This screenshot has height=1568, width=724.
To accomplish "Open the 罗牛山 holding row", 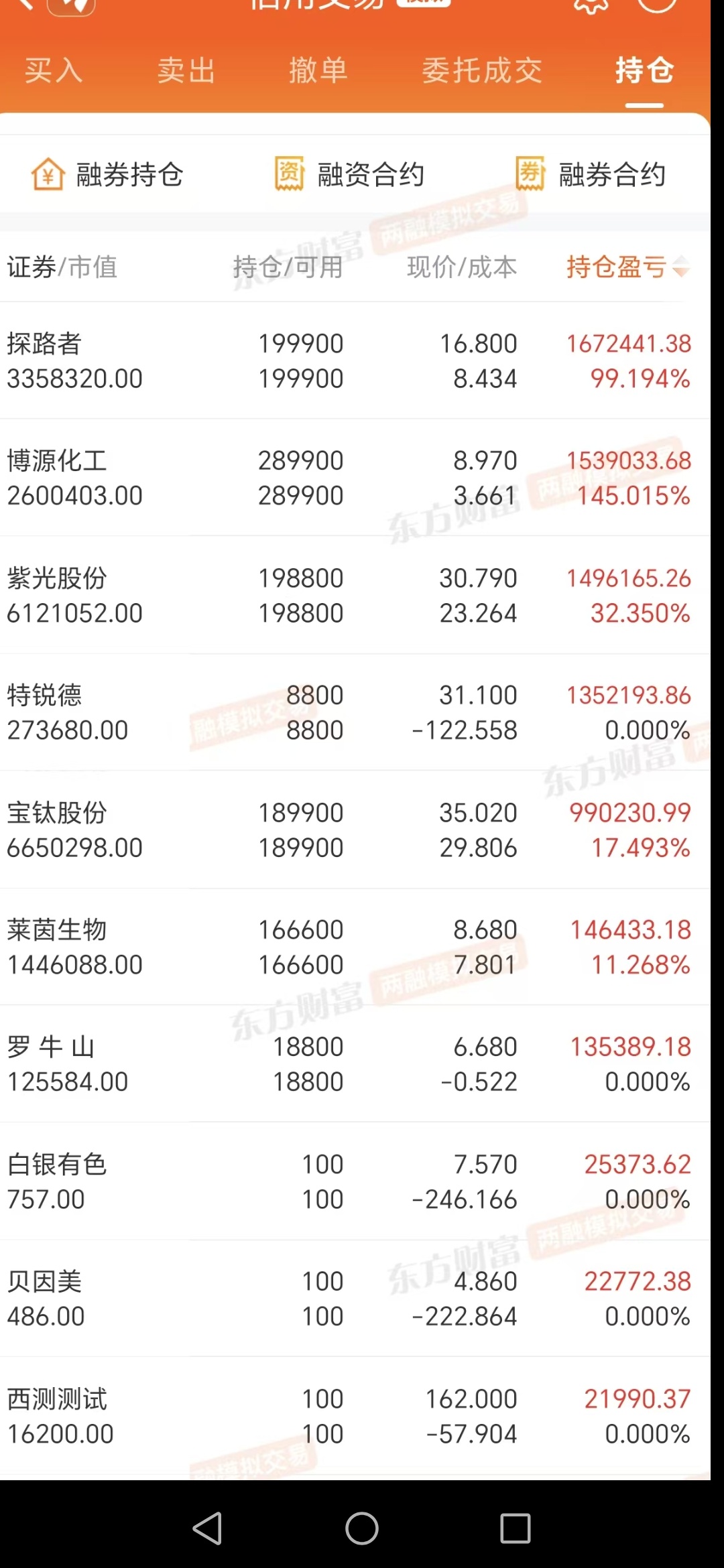I will tap(355, 1064).
